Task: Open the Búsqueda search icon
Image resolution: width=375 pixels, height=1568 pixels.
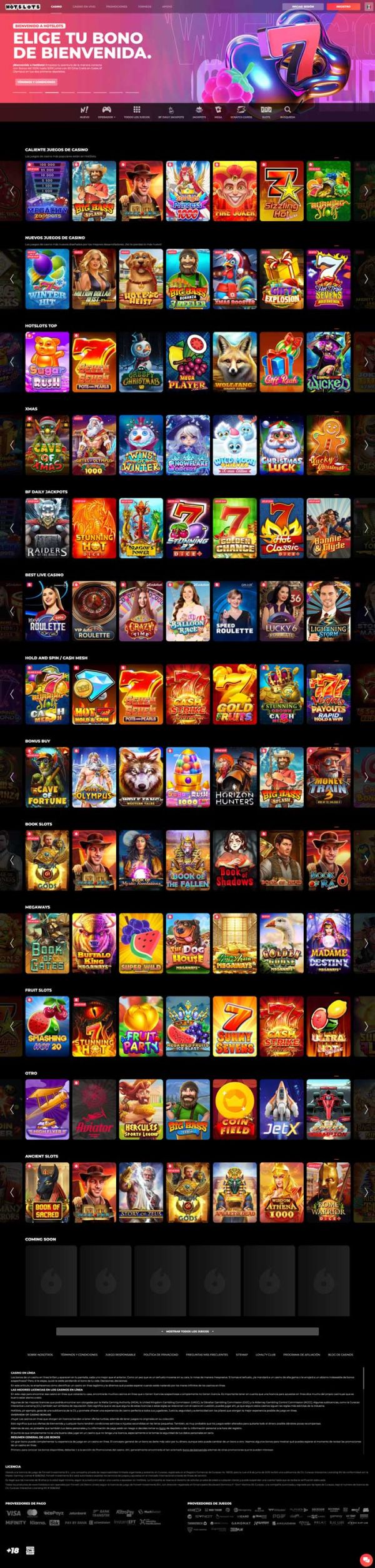Action: [x=287, y=112]
